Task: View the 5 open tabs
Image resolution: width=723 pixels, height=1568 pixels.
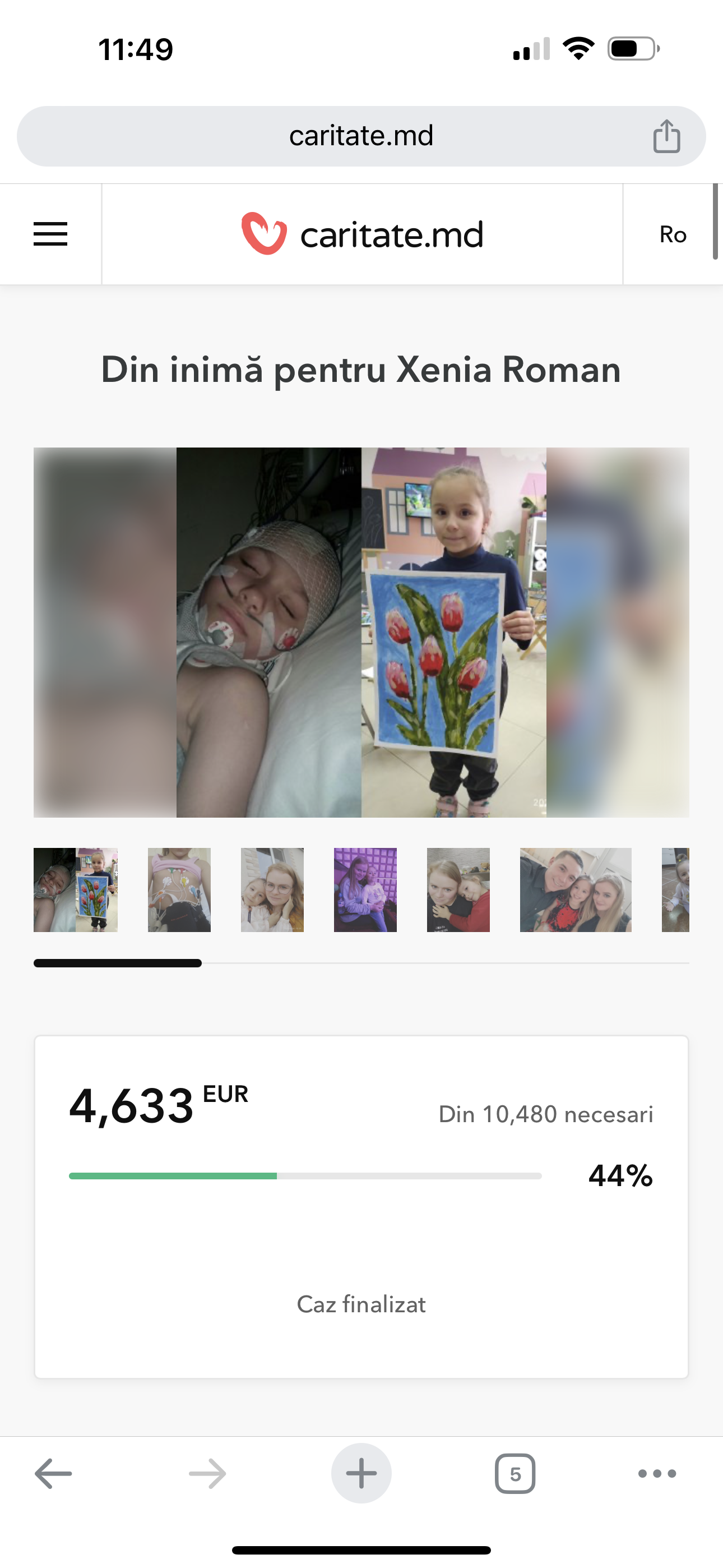Action: pos(515,1473)
